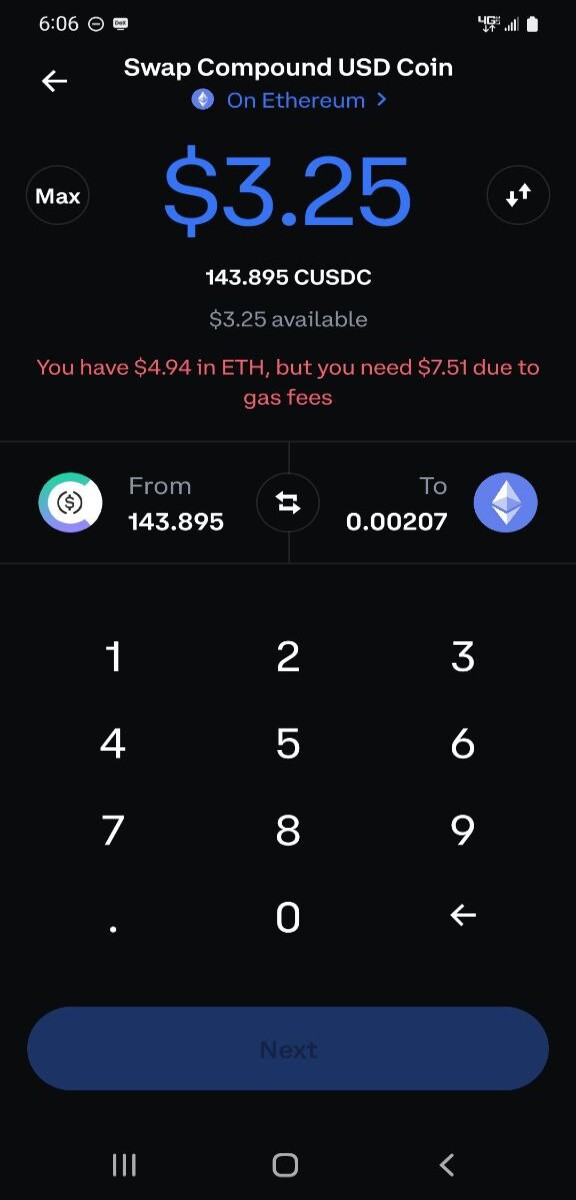Tap the Max amount button
The height and width of the screenshot is (1200, 576).
point(58,196)
